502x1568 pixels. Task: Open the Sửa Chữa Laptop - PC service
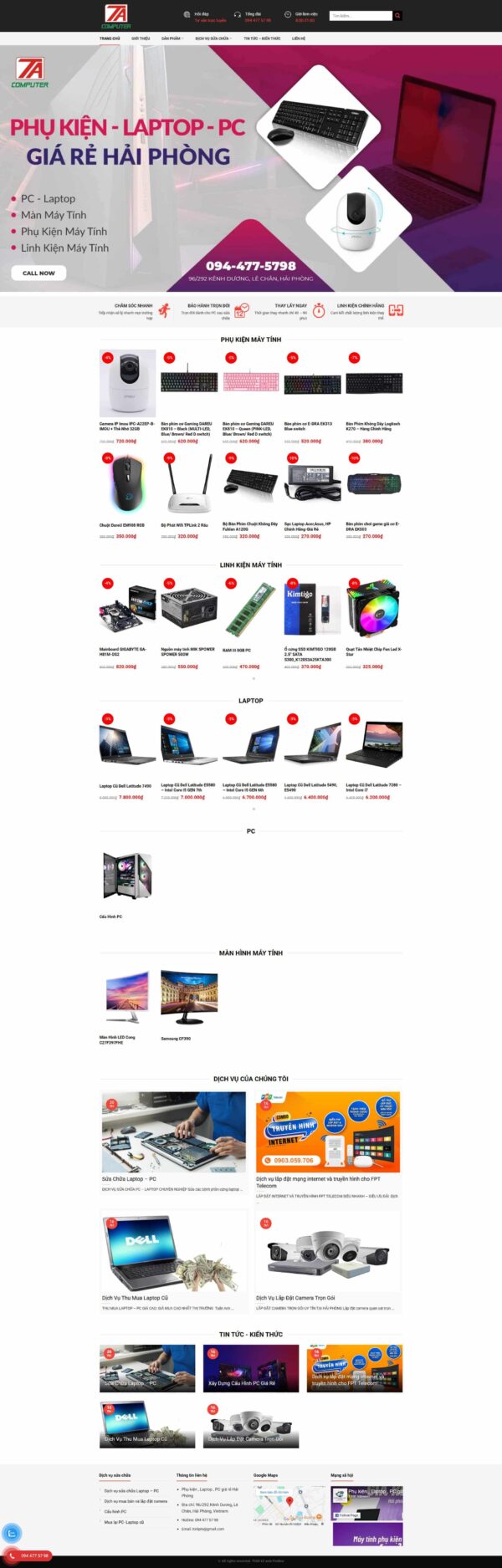(x=173, y=1132)
